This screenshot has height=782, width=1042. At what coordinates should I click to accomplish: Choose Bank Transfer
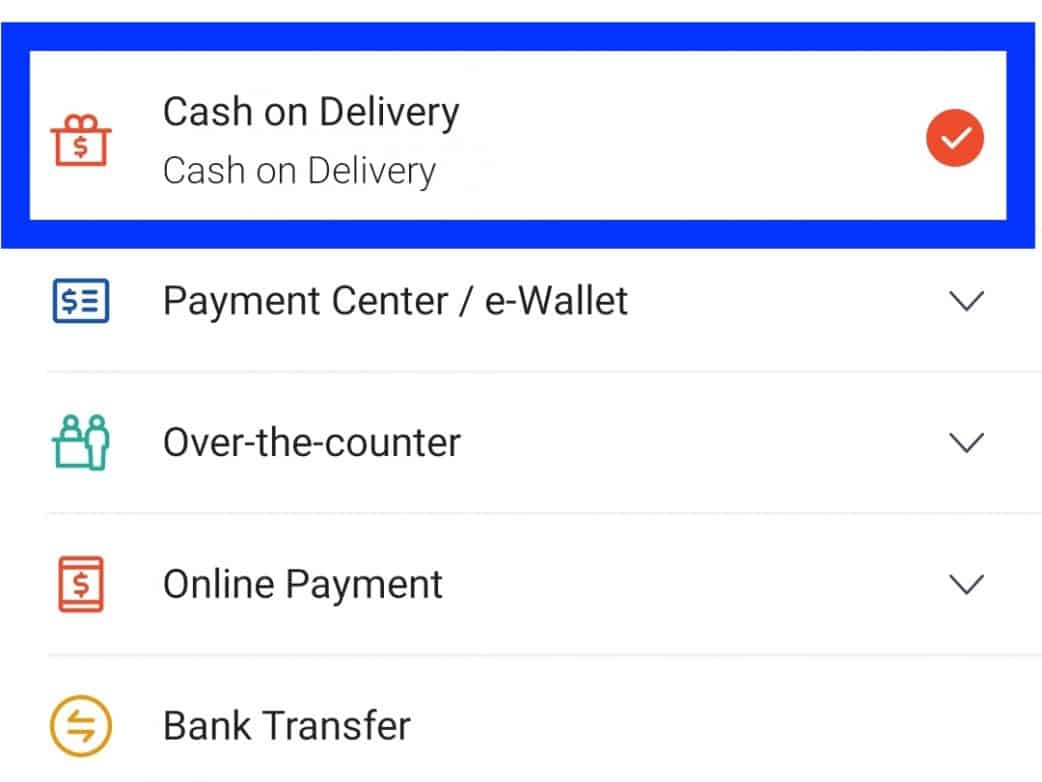point(287,725)
